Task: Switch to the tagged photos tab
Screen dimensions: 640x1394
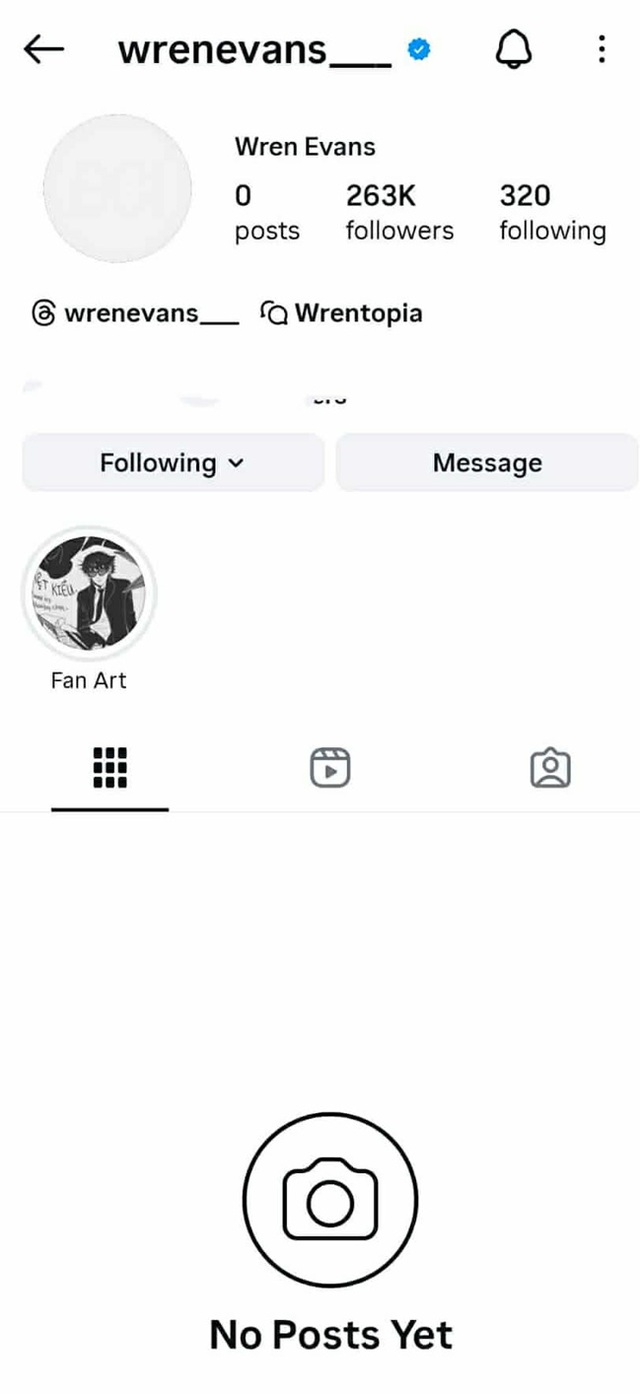Action: pos(549,768)
